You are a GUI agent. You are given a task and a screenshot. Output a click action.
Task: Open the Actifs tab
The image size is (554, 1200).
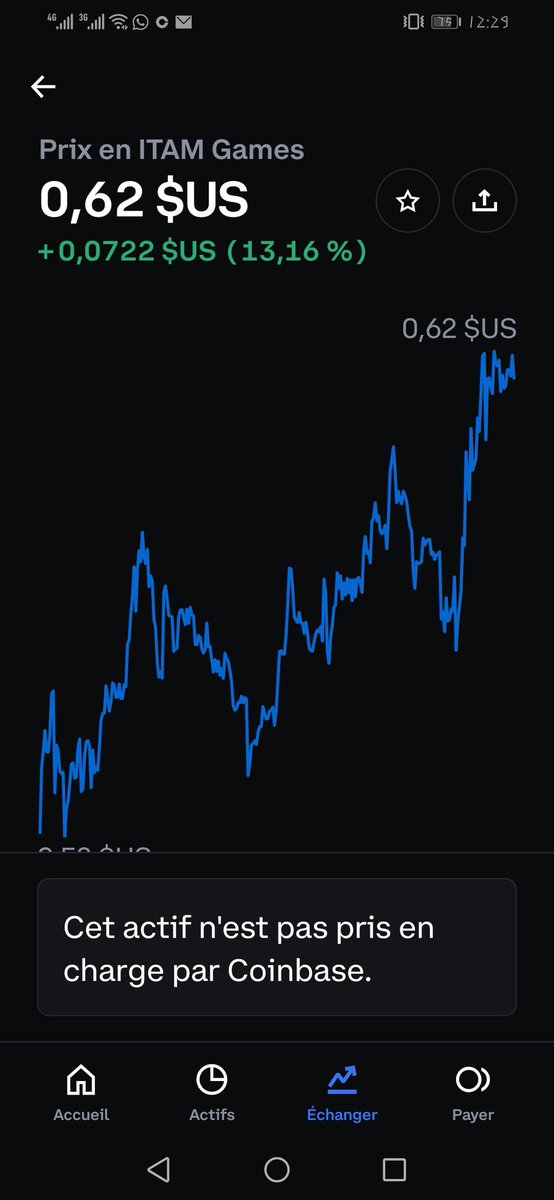click(x=211, y=1093)
